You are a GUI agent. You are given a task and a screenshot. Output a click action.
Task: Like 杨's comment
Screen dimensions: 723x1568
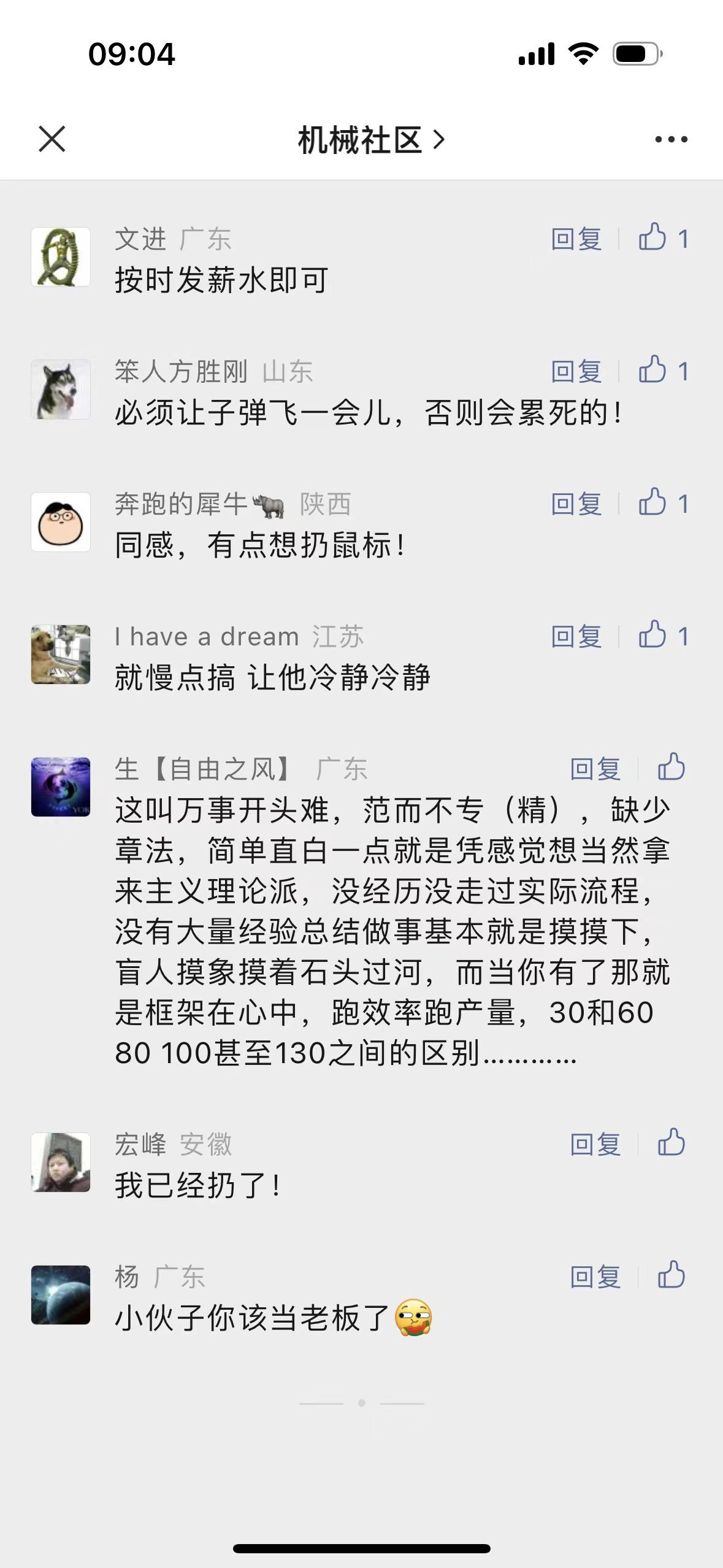pos(671,1275)
